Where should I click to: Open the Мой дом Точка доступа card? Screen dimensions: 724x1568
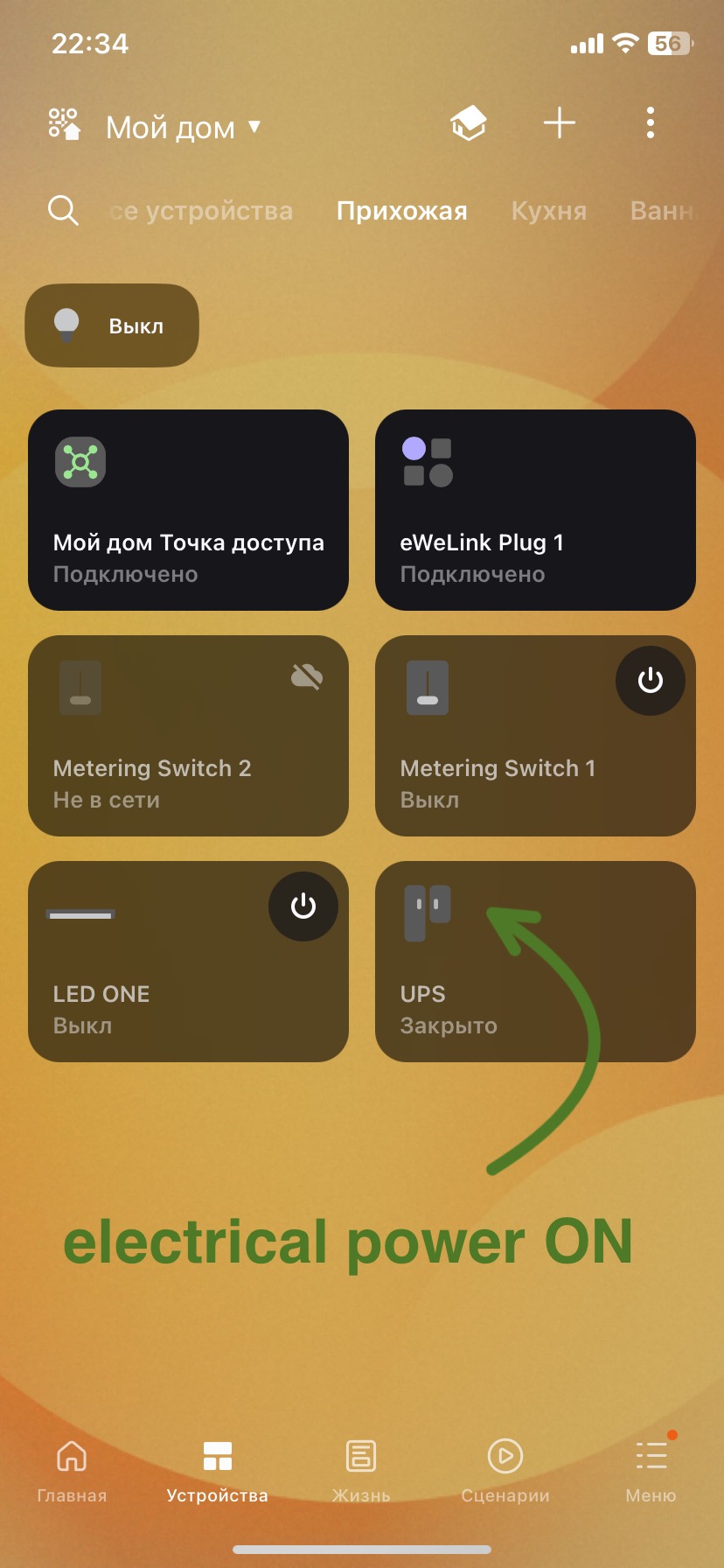tap(188, 510)
